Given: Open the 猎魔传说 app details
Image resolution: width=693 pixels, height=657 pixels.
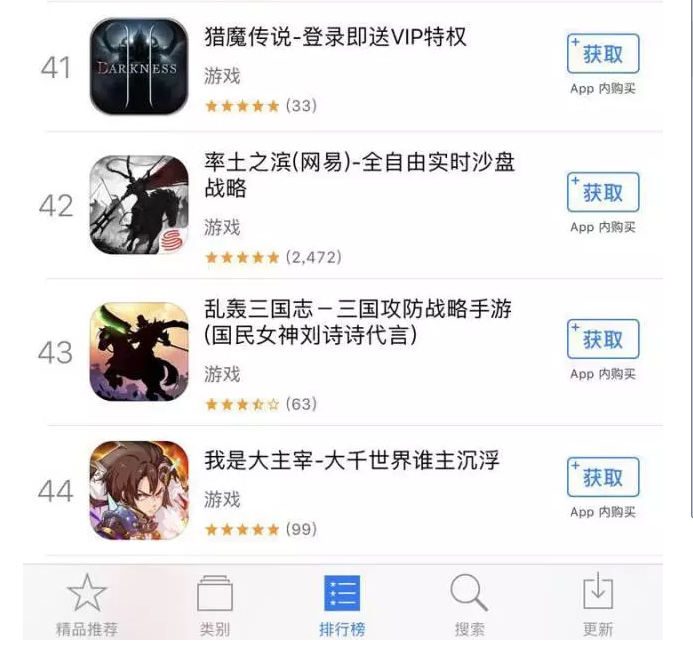Looking at the screenshot, I should (x=335, y=40).
